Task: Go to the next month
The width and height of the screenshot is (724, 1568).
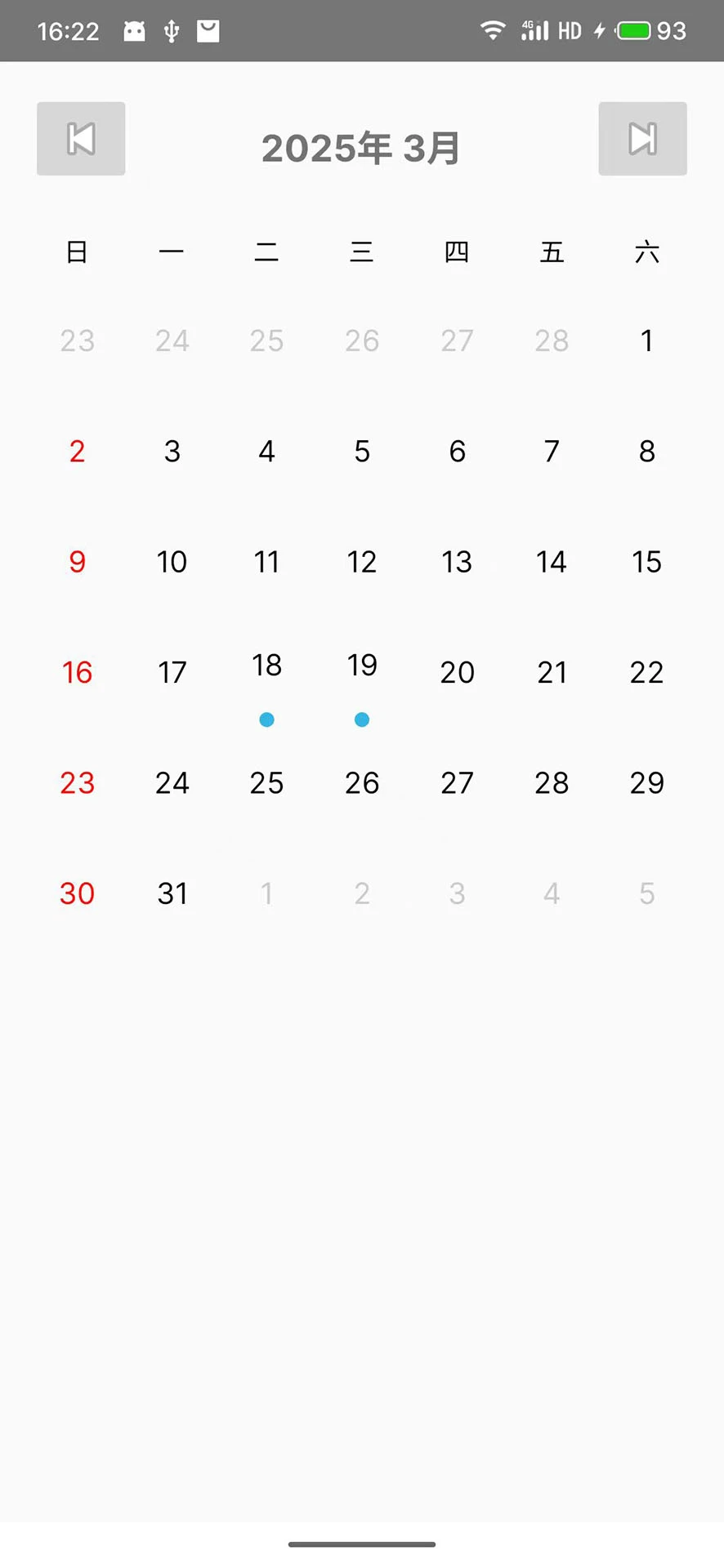Action: point(642,139)
